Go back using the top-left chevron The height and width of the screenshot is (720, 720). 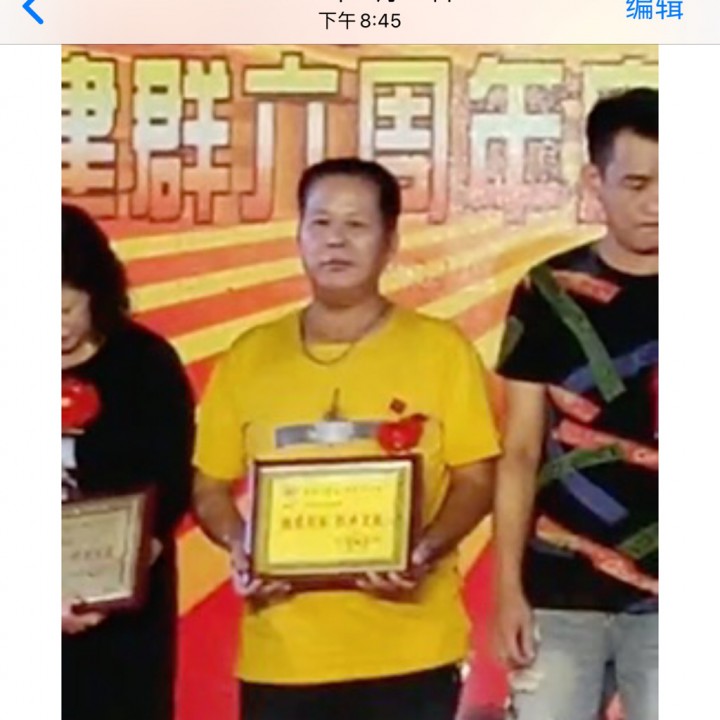click(x=32, y=10)
